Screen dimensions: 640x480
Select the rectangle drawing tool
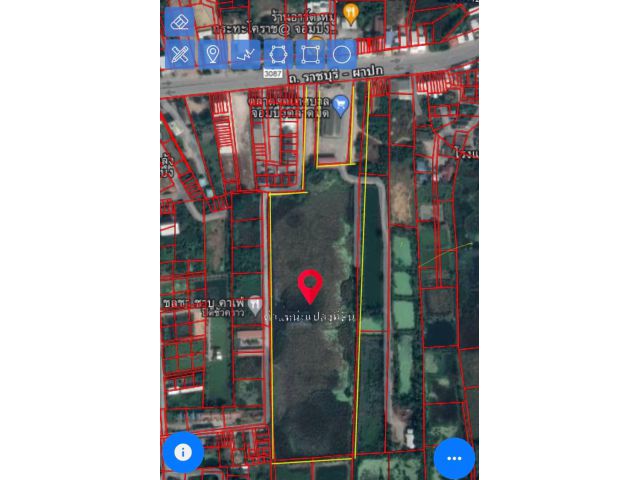coord(310,54)
